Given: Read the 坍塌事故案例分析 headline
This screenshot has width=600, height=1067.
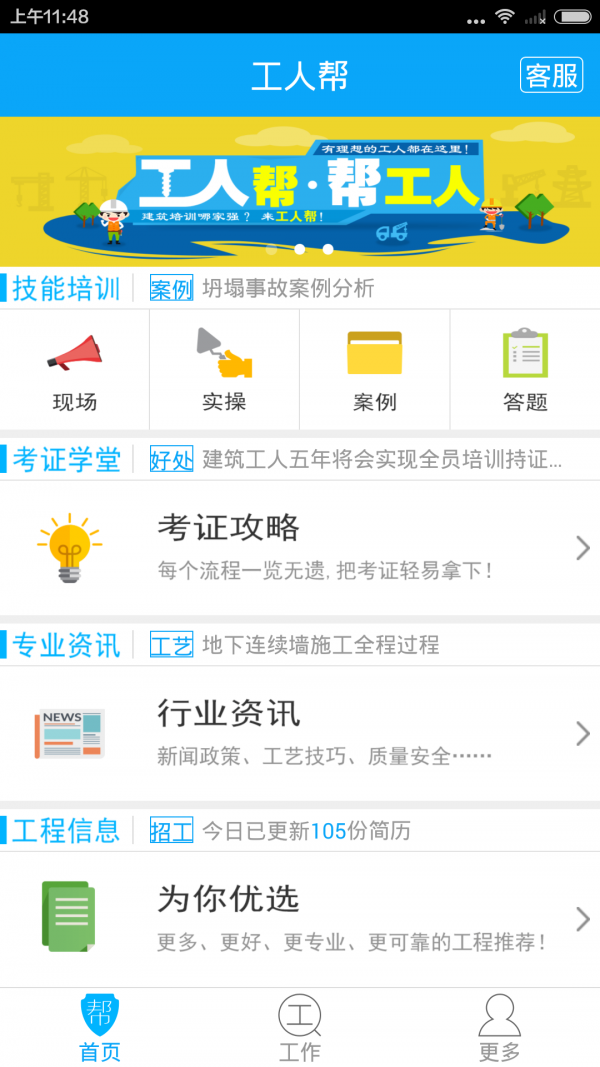Looking at the screenshot, I should (288, 289).
